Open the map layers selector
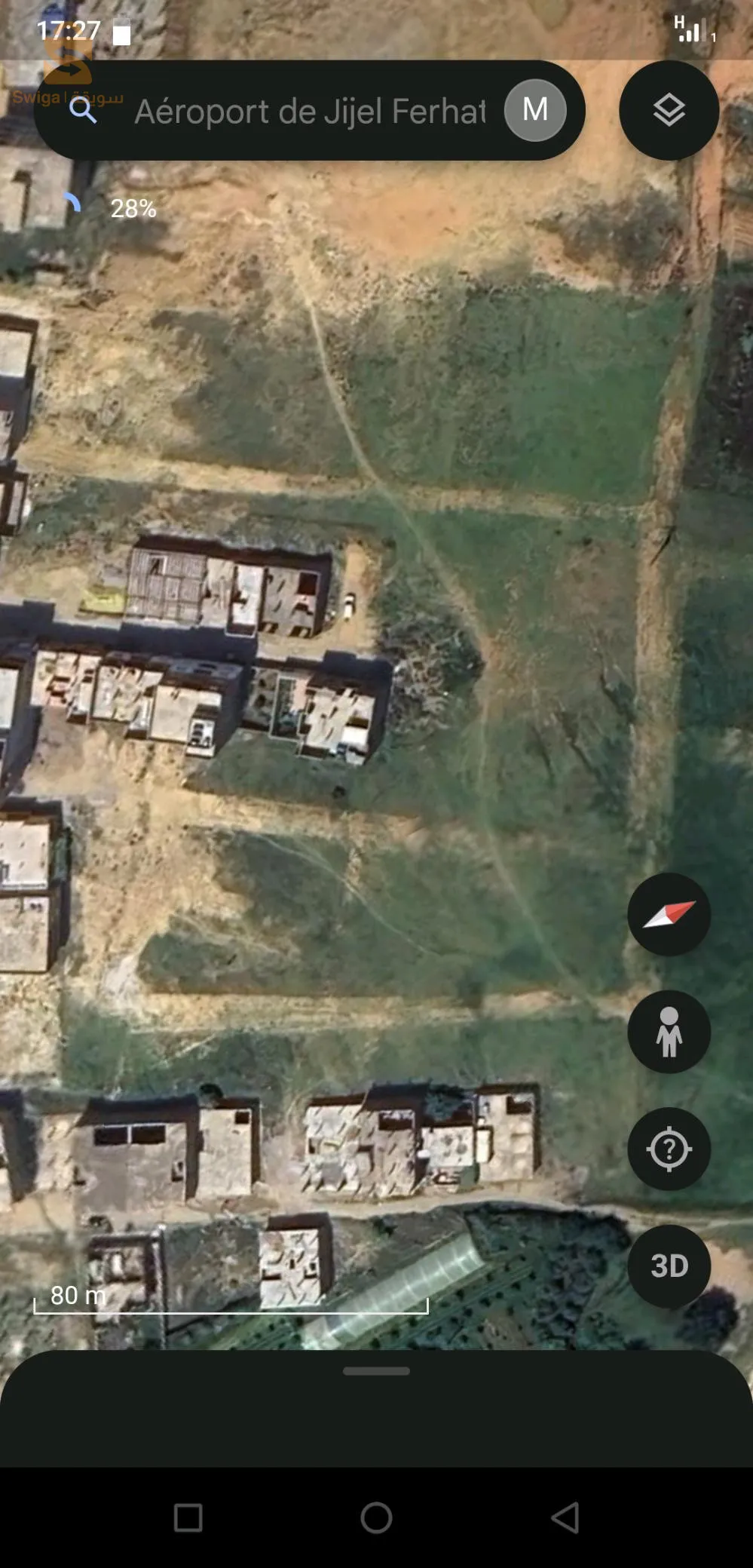The width and height of the screenshot is (753, 1568). pyautogui.click(x=669, y=110)
